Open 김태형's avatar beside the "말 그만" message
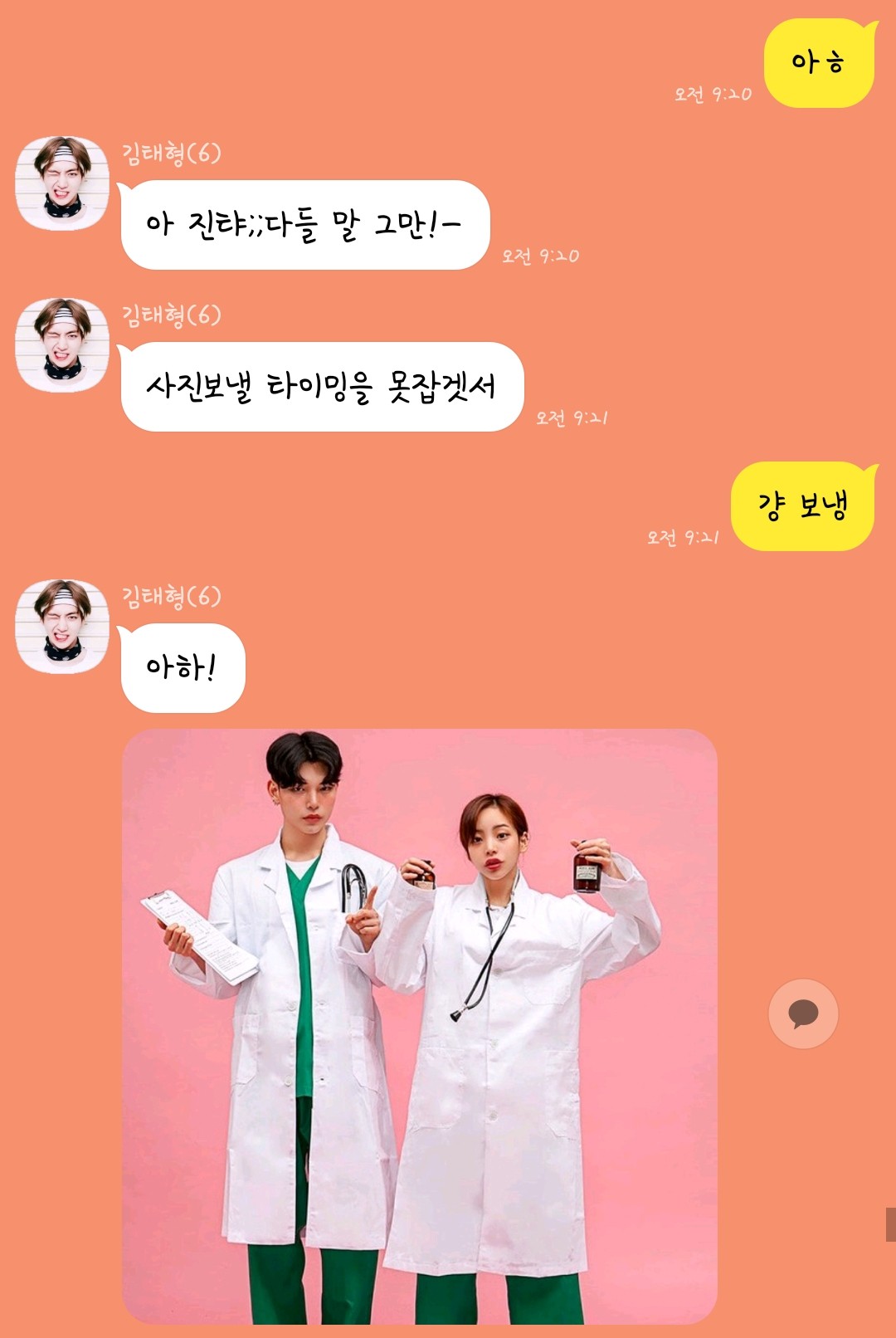The height and width of the screenshot is (1338, 896). tap(62, 183)
